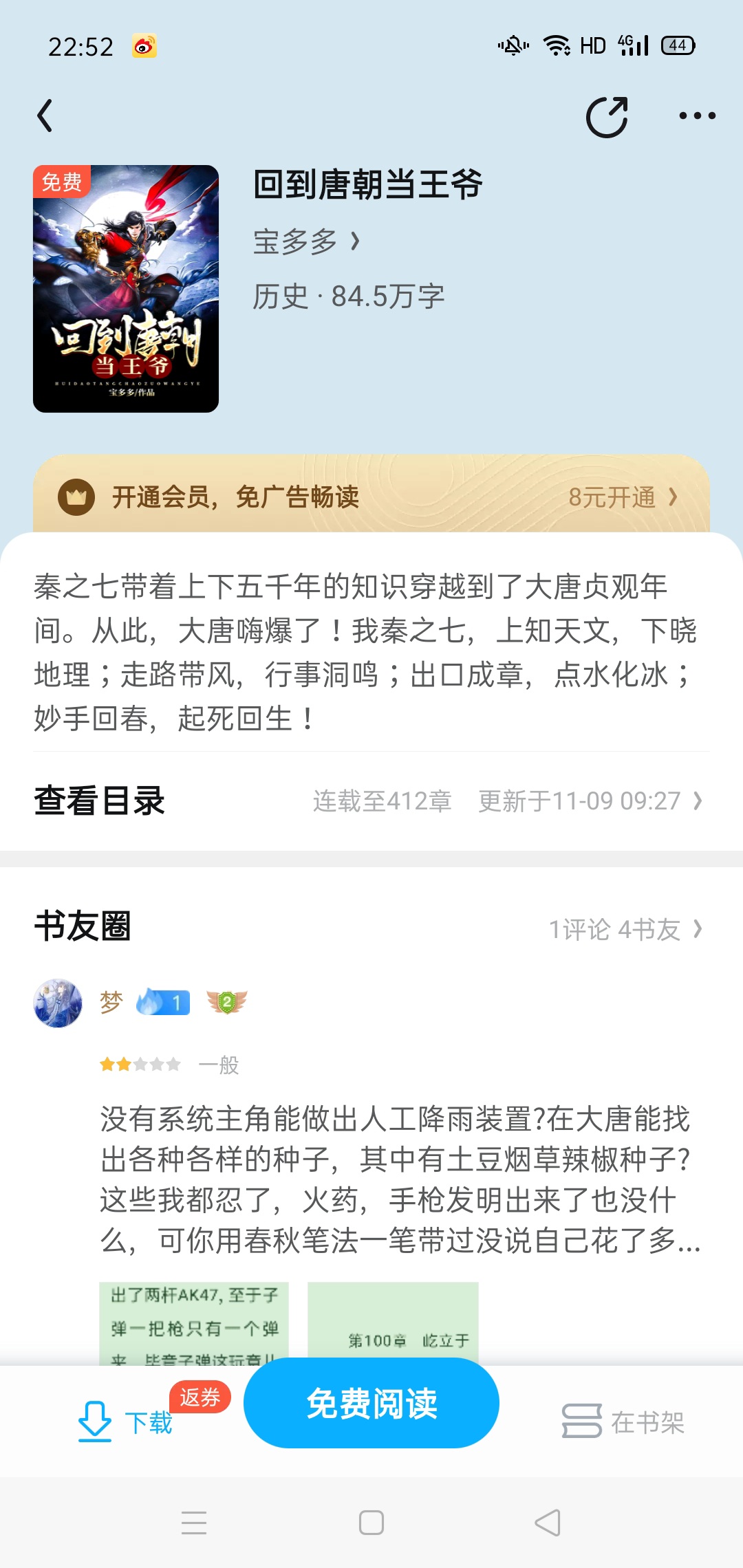Image resolution: width=743 pixels, height=1568 pixels.
Task: Download the book with 下载
Action: tap(125, 1422)
